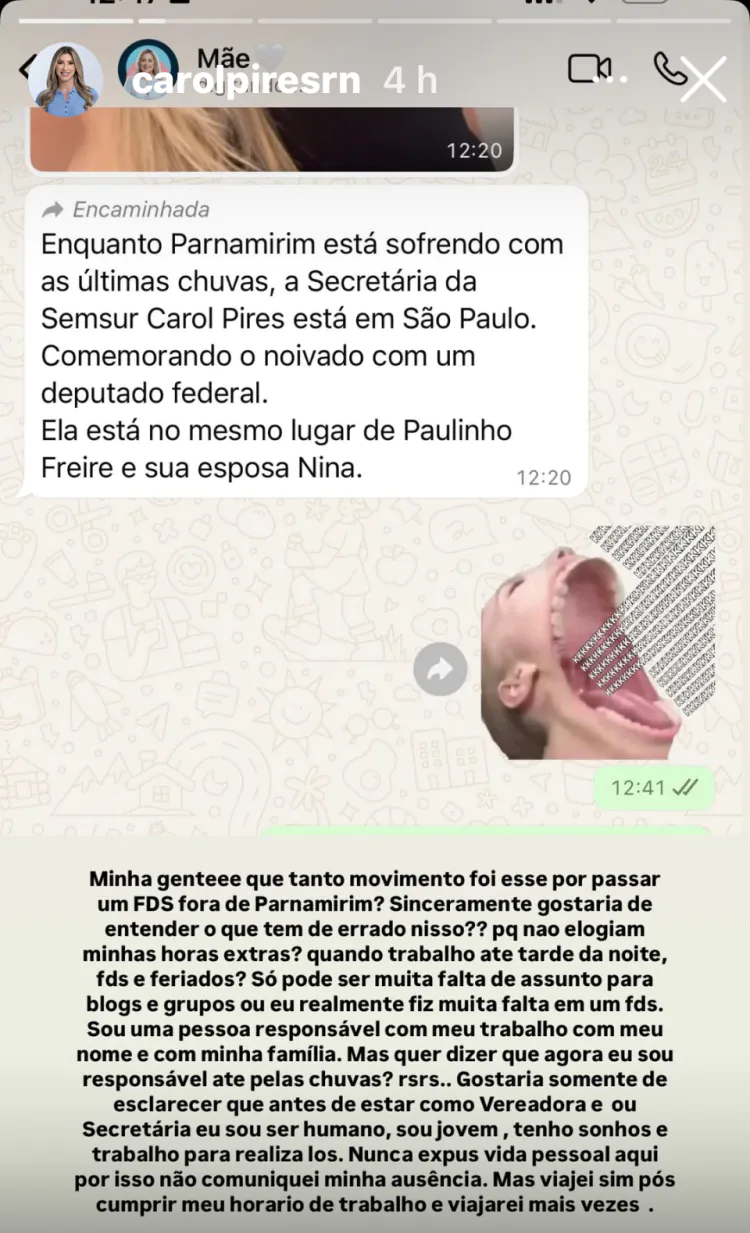The height and width of the screenshot is (1233, 750).
Task: Tap the carolpiresrn username link
Action: [247, 81]
